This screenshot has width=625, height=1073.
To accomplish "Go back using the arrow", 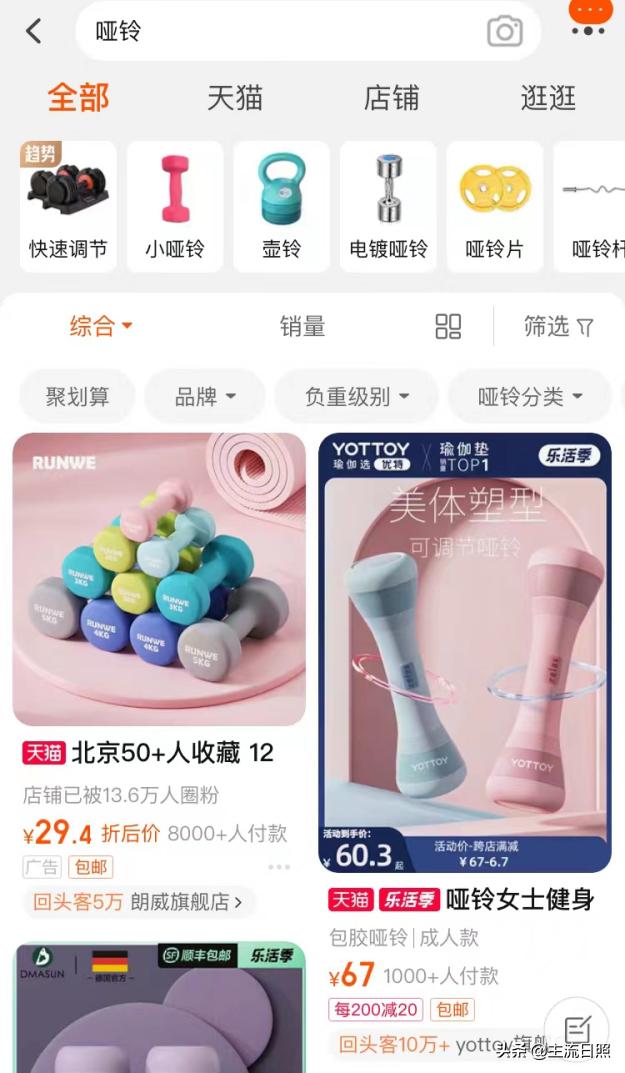I will click(34, 31).
